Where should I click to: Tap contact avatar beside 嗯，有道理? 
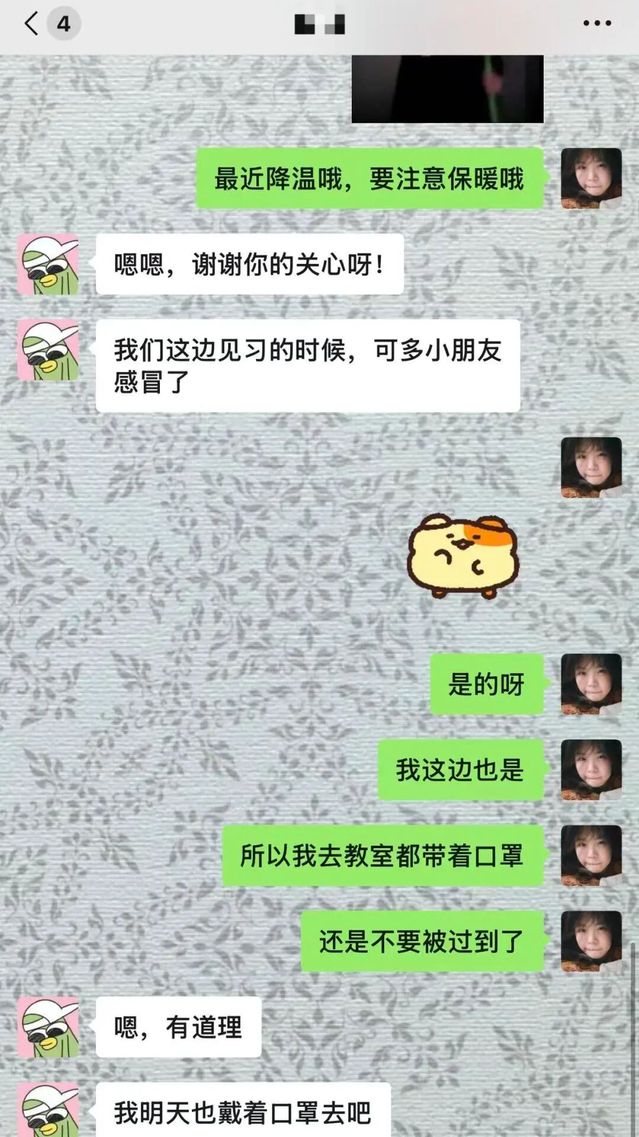tap(48, 1027)
